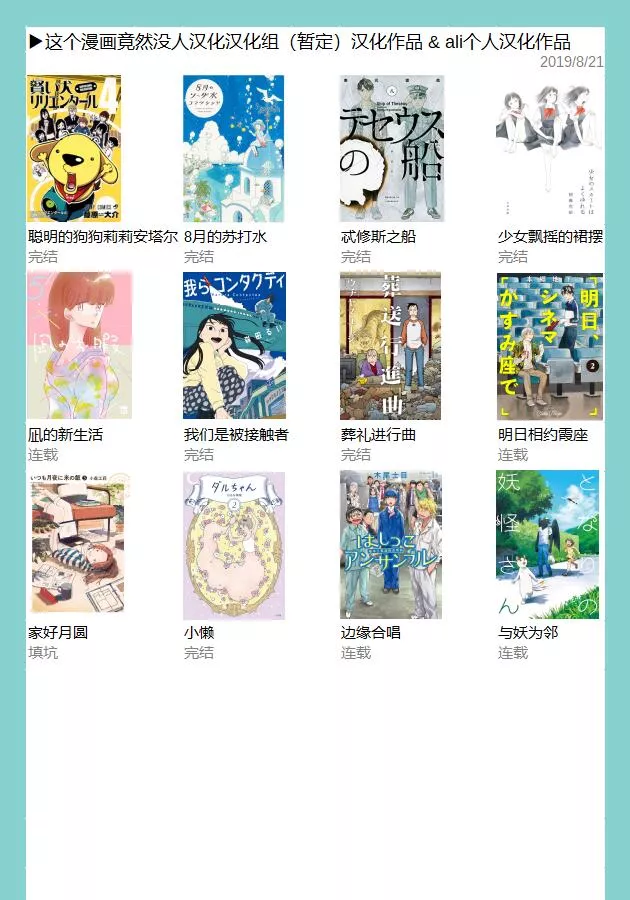This screenshot has height=900, width=630.
Task: View the 忒修斯之船 manga
Action: pyautogui.click(x=392, y=148)
